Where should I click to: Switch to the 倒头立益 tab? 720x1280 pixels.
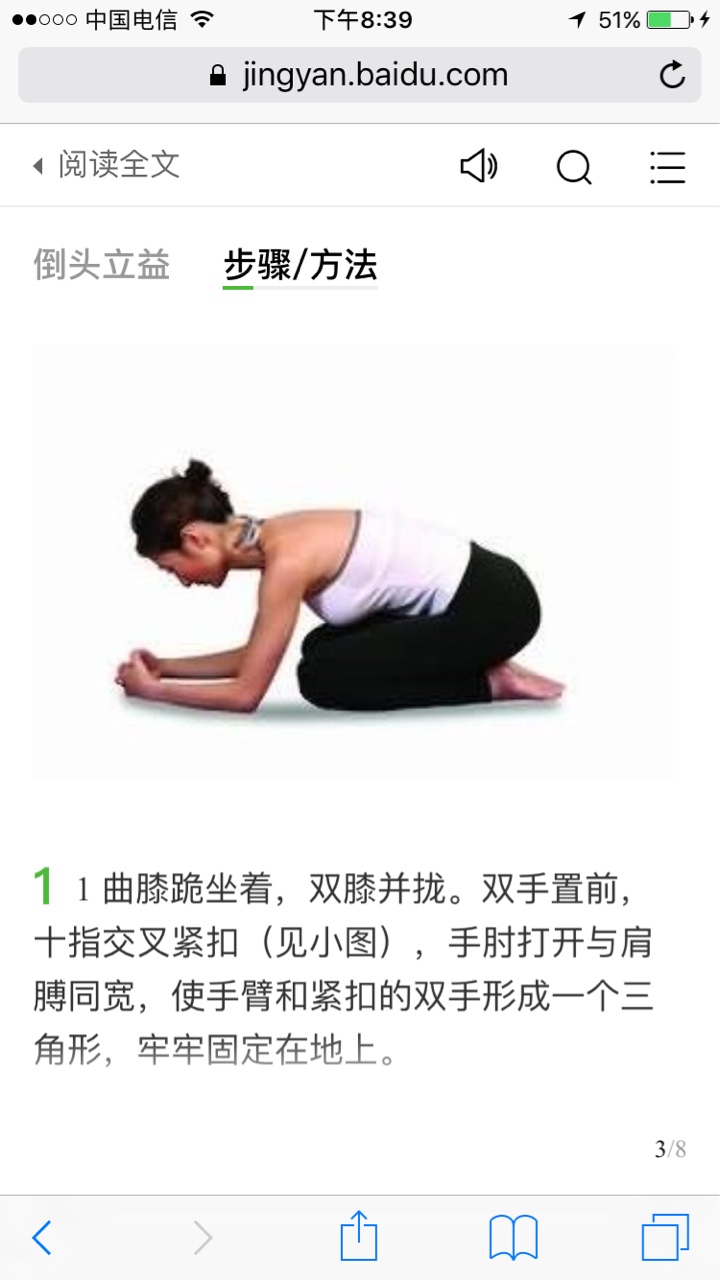(x=102, y=265)
